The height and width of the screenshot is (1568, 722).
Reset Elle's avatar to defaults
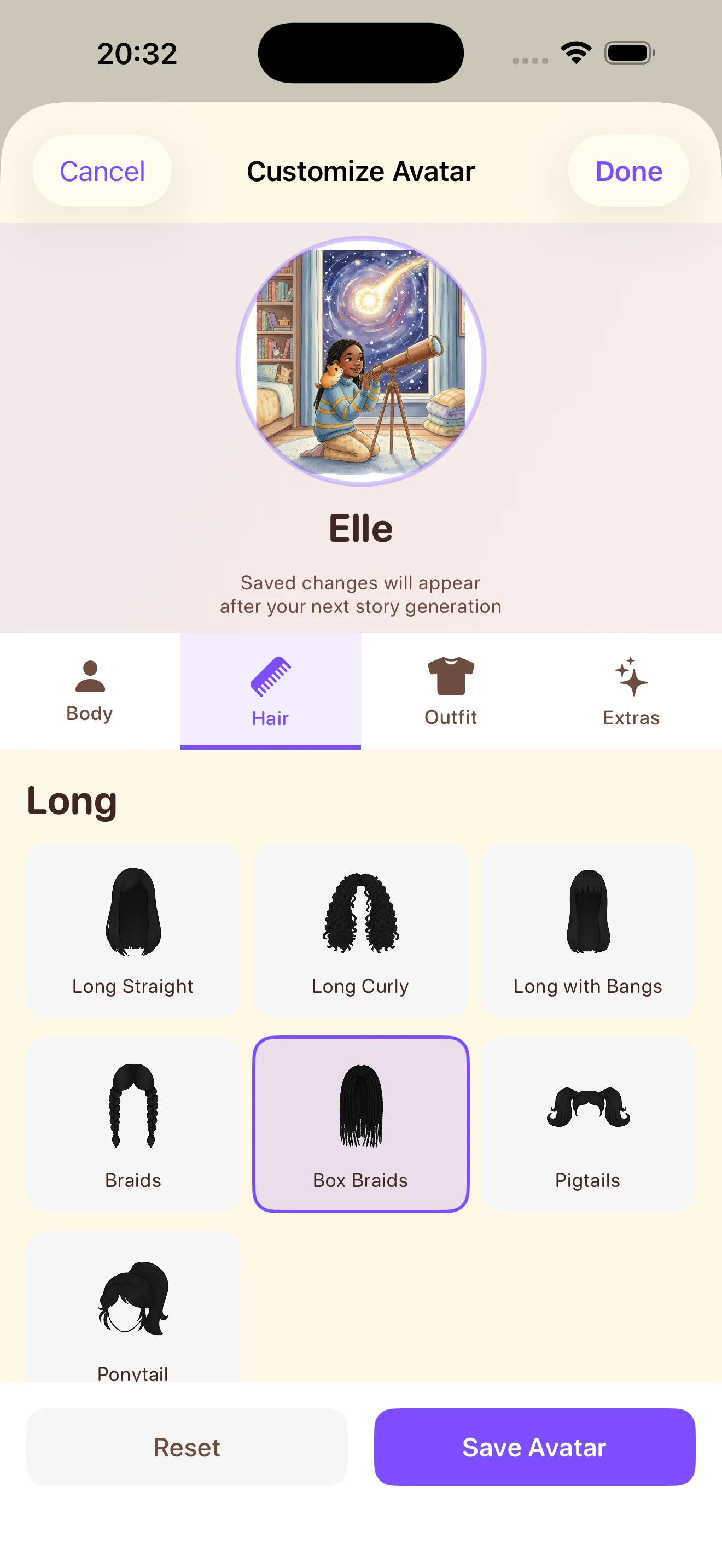(187, 1448)
